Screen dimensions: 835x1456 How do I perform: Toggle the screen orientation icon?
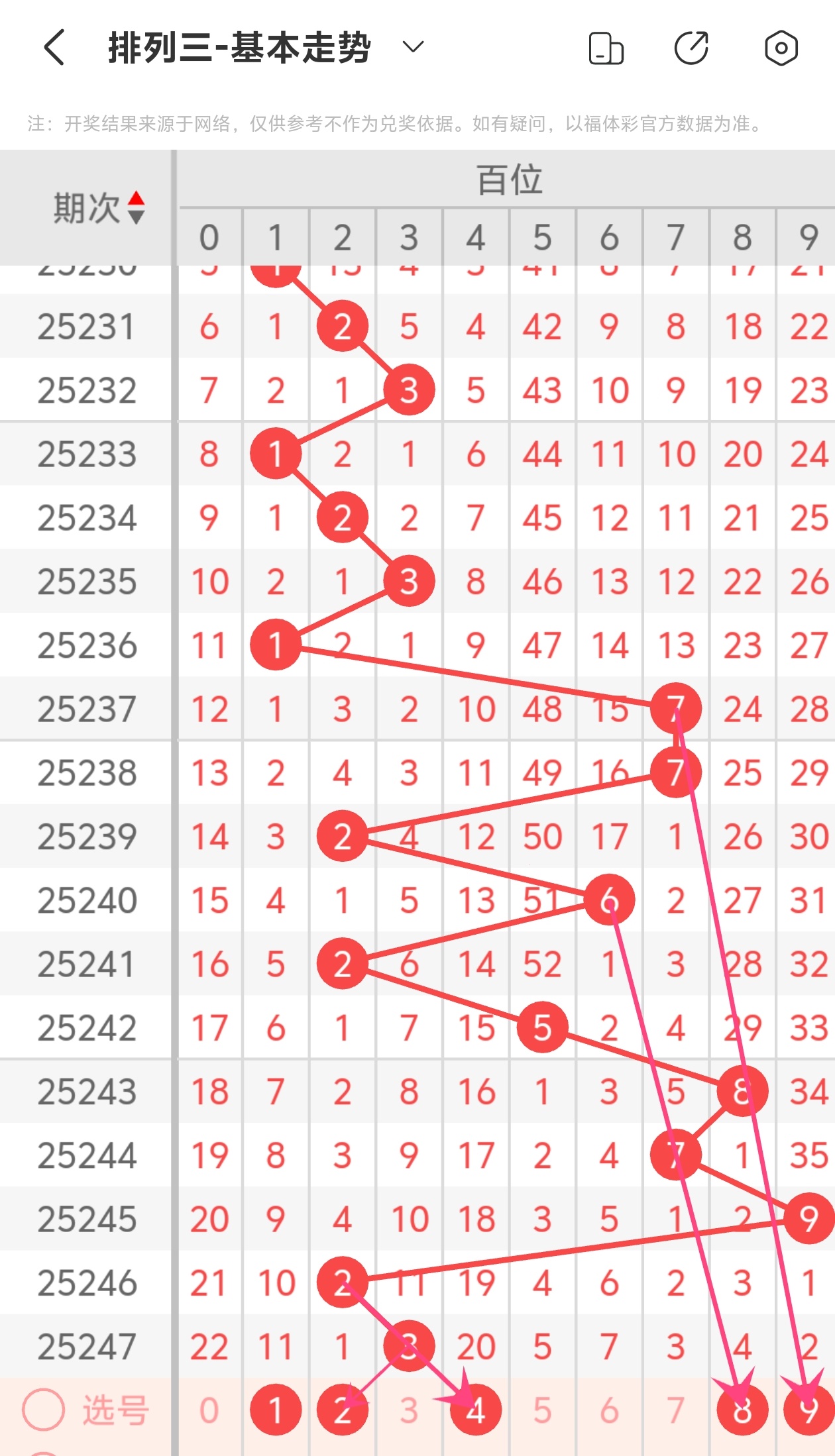tap(606, 48)
